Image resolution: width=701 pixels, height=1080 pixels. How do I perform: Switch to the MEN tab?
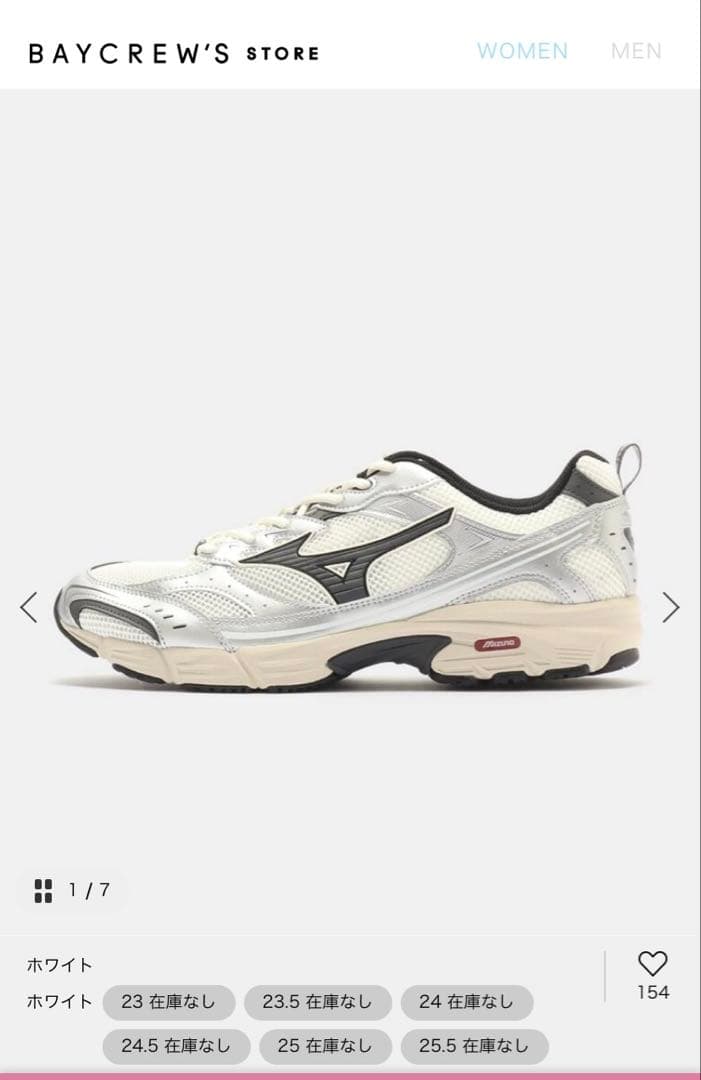636,51
